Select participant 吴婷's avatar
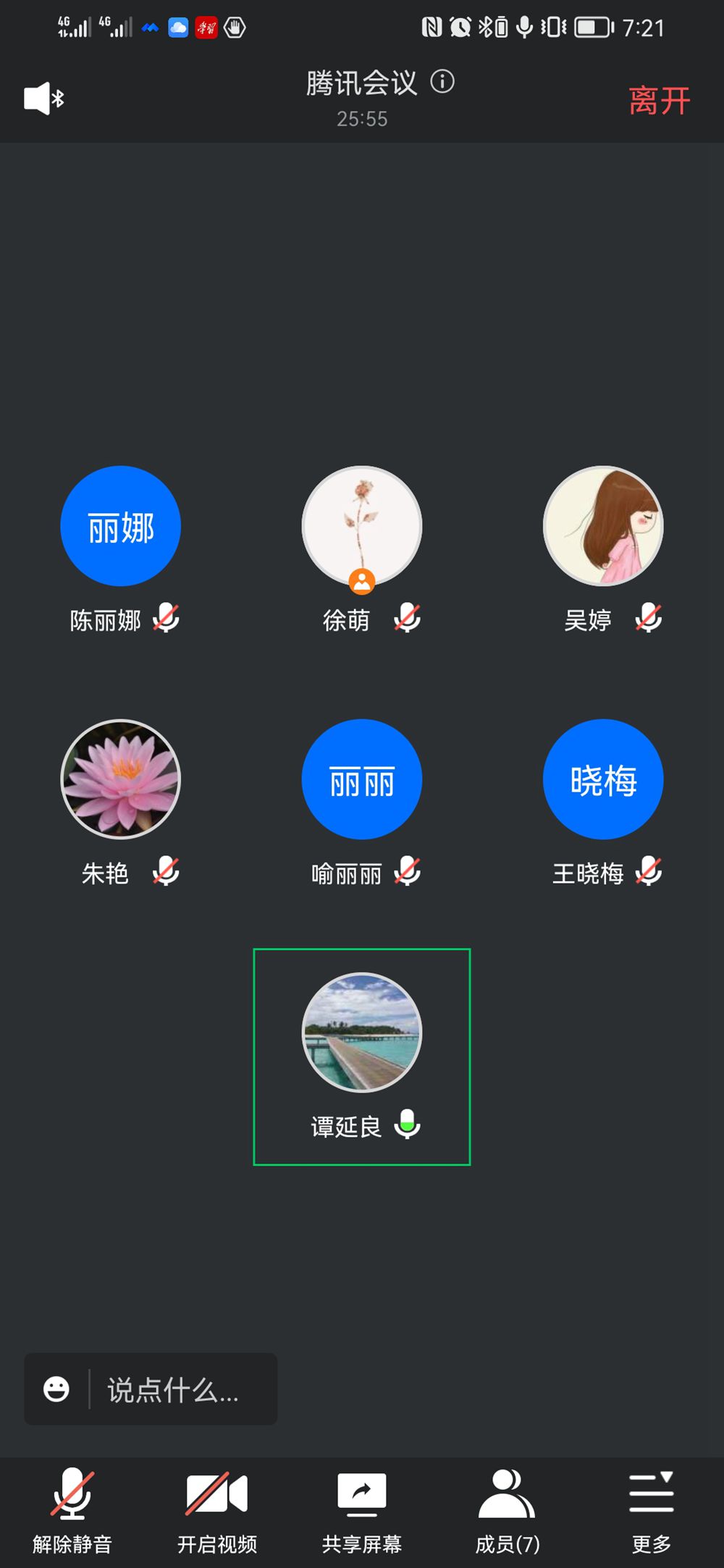 (x=603, y=526)
